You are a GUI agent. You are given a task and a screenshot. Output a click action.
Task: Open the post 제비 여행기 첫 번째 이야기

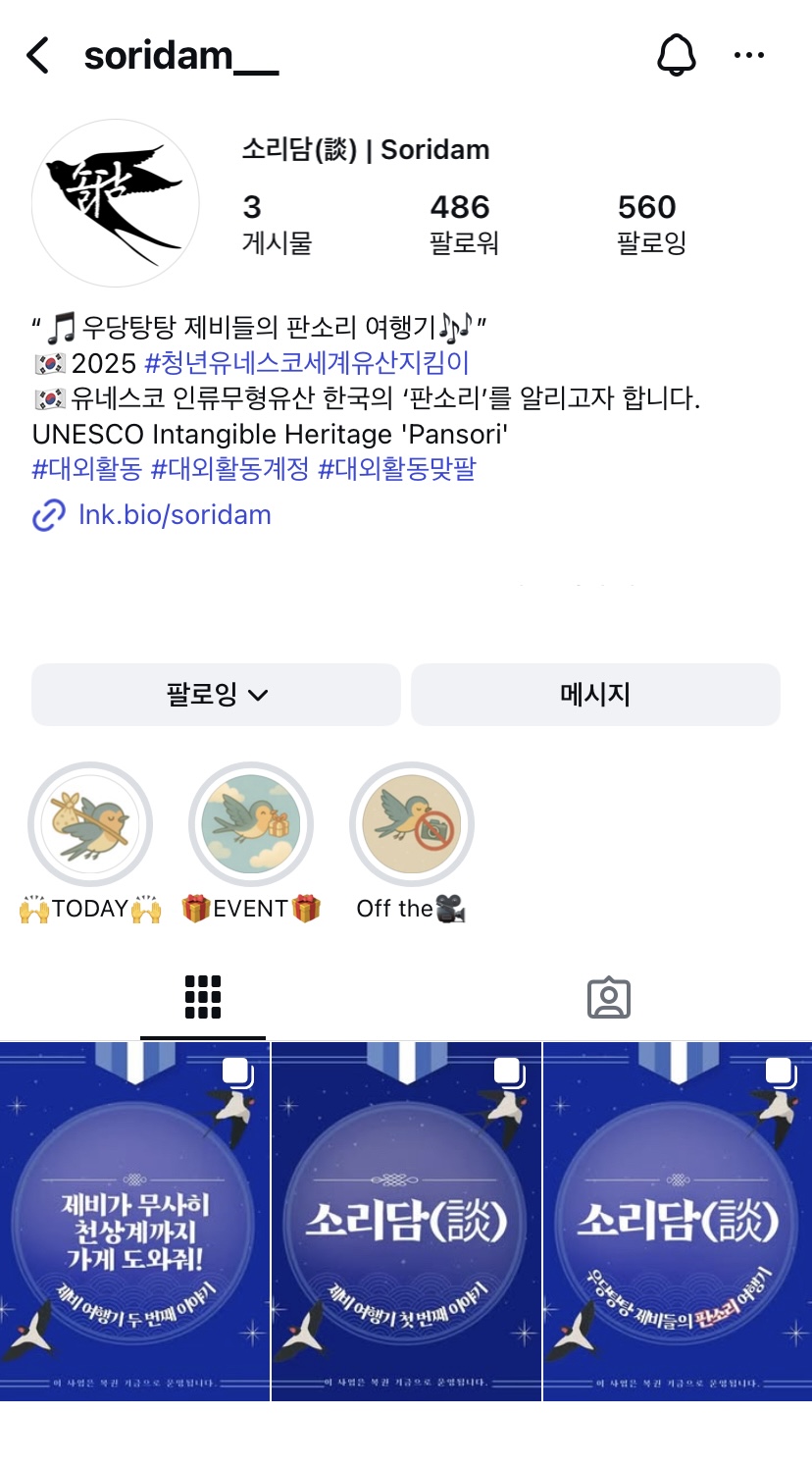[x=406, y=1222]
